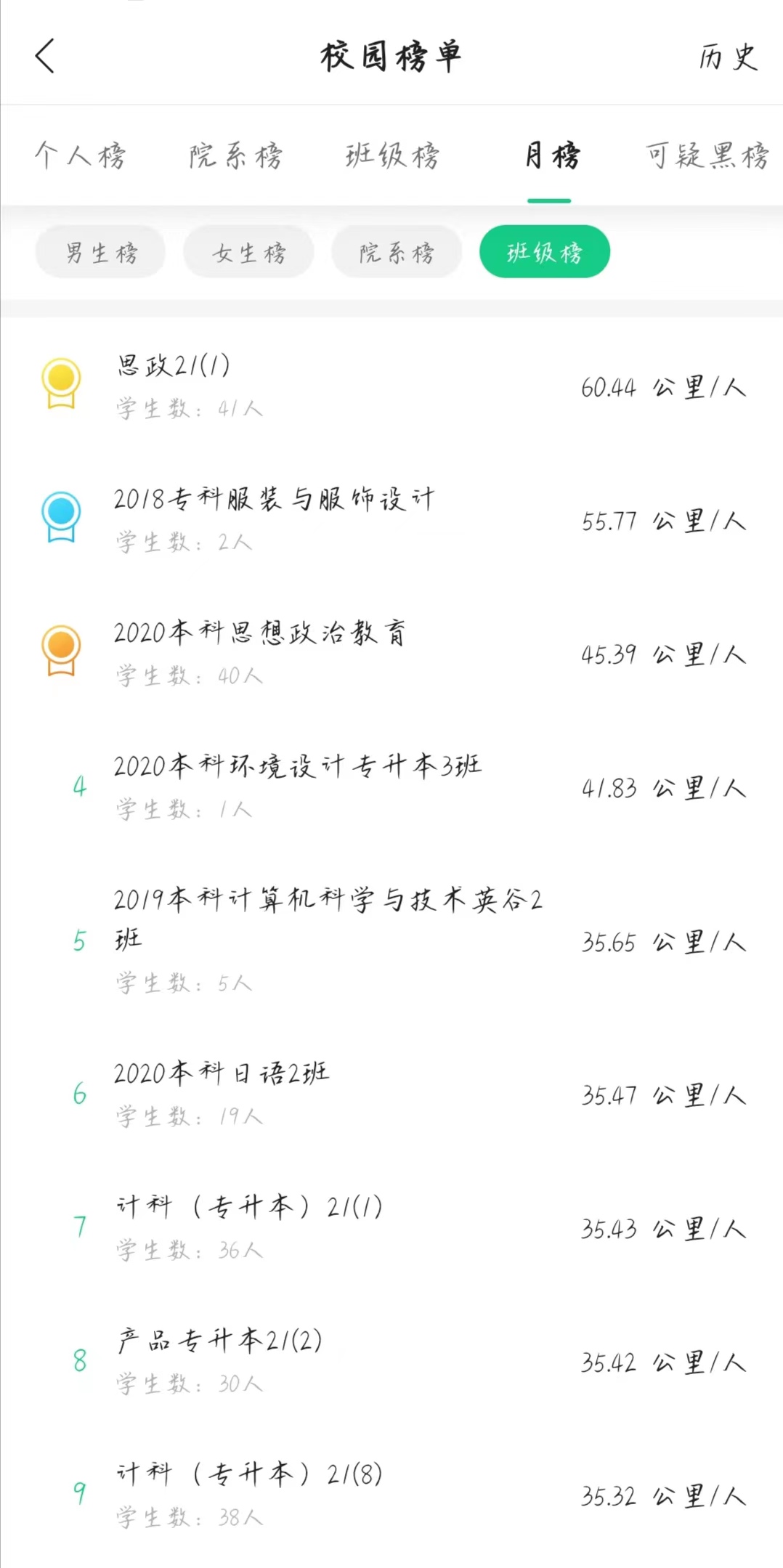The image size is (783, 1568).
Task: Open 历史 rankings
Action: pyautogui.click(x=728, y=57)
